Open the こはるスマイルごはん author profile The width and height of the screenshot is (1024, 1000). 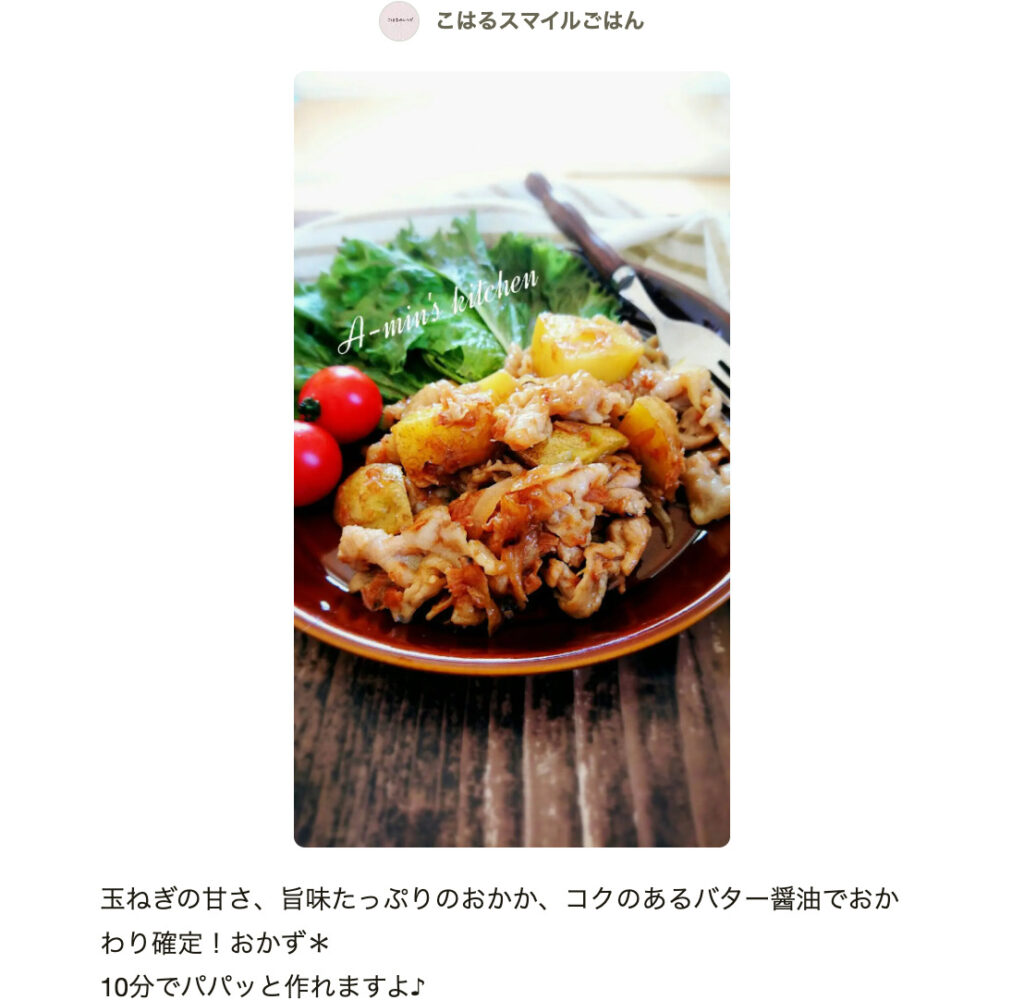point(539,21)
